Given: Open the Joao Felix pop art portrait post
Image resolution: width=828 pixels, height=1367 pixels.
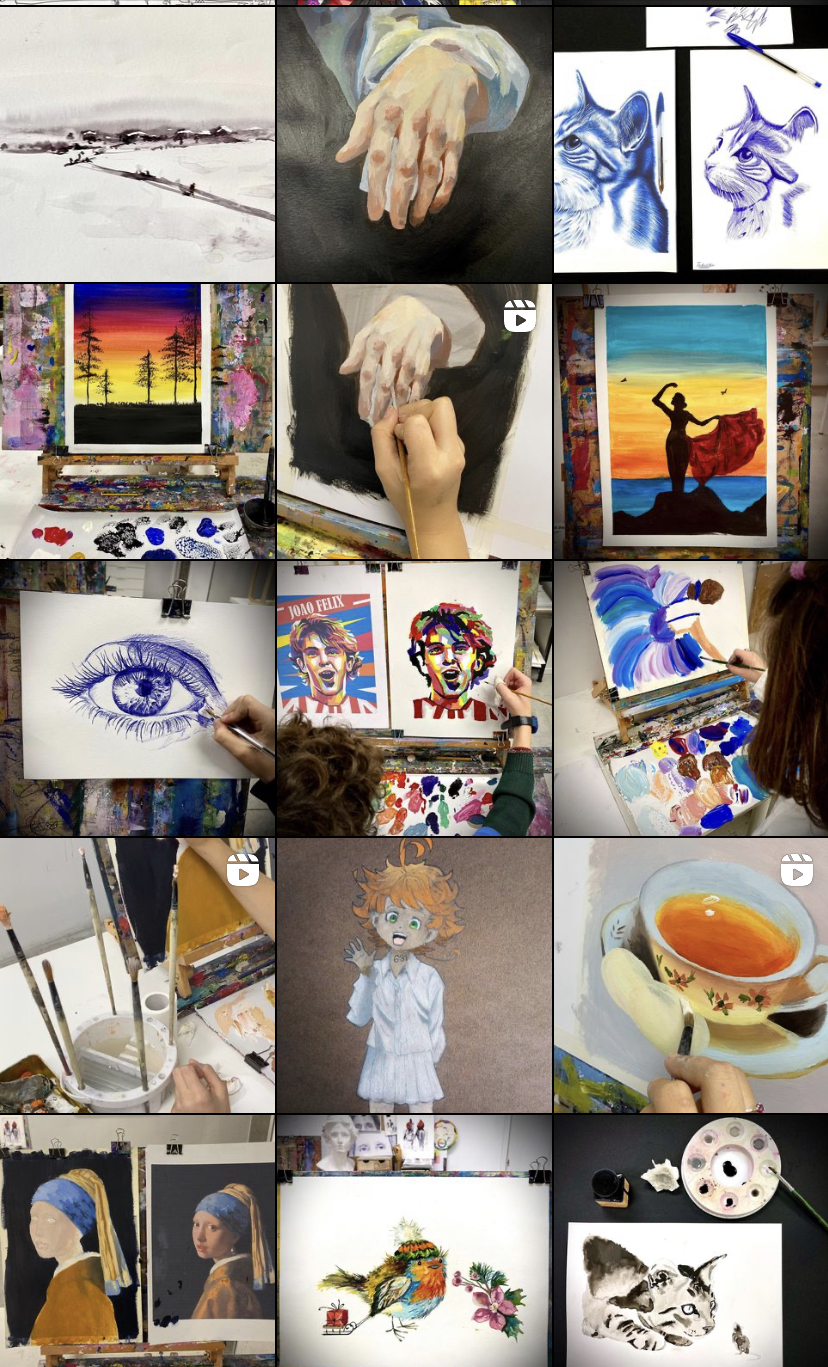Looking at the screenshot, I should [x=414, y=698].
